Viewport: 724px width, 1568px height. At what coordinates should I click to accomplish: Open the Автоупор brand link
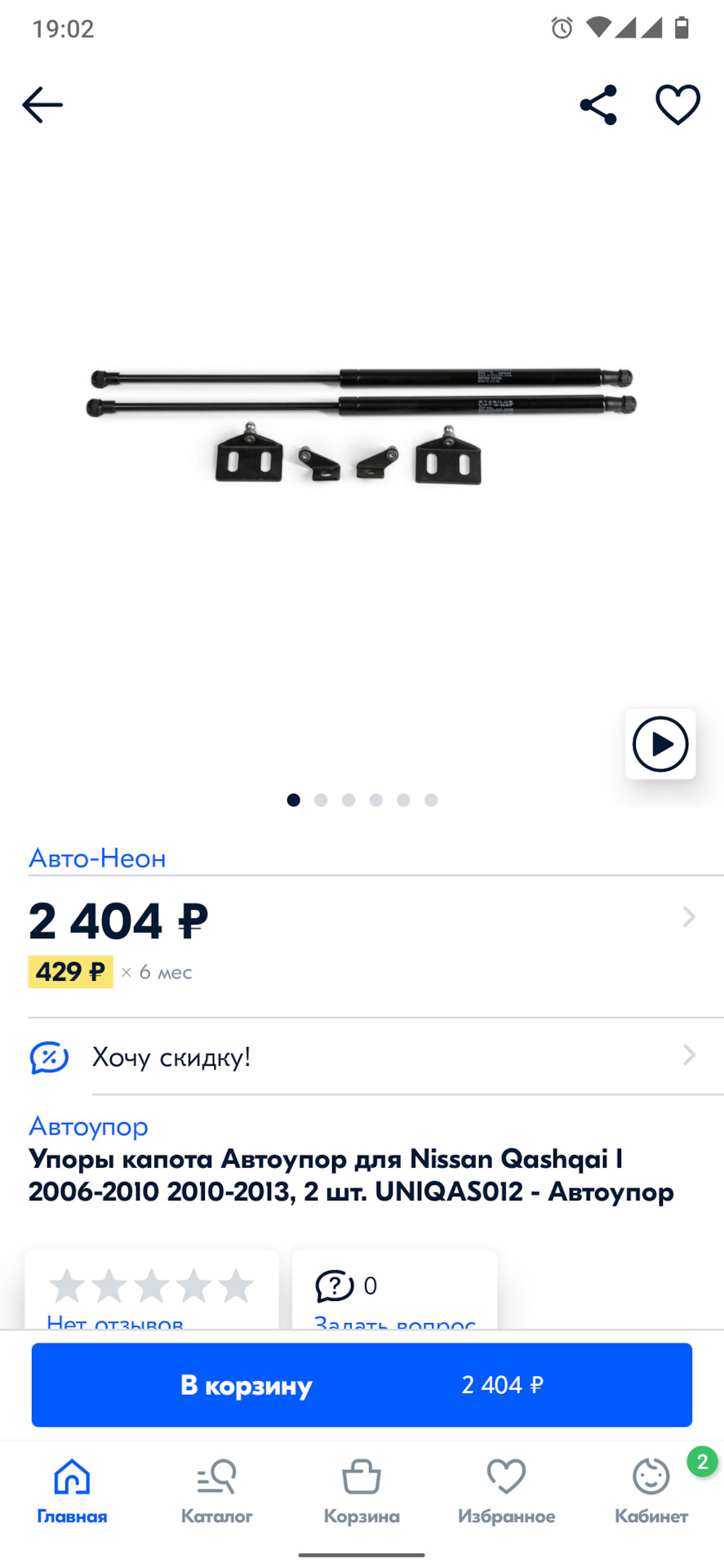click(88, 1126)
